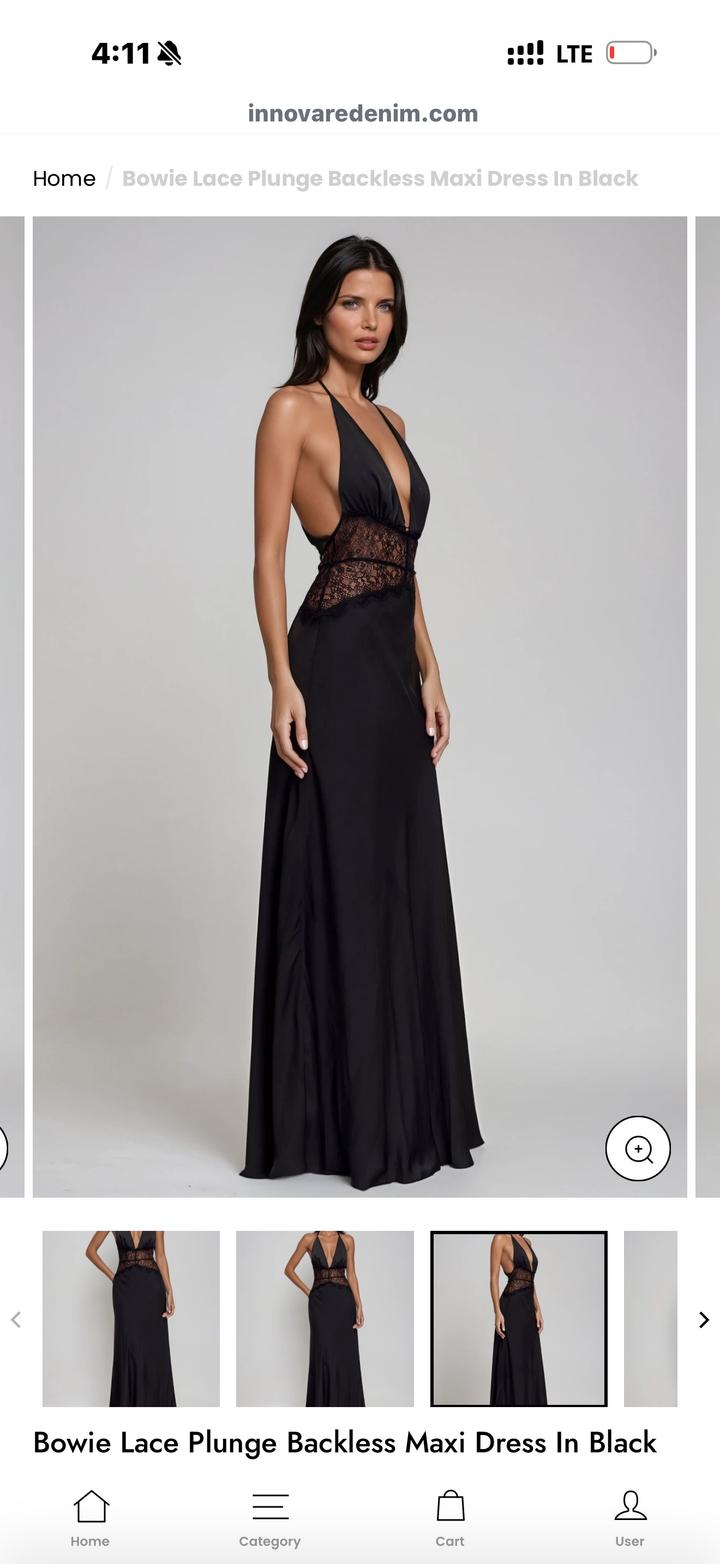Select the second dress thumbnail
Image resolution: width=720 pixels, height=1564 pixels.
pyautogui.click(x=325, y=1318)
